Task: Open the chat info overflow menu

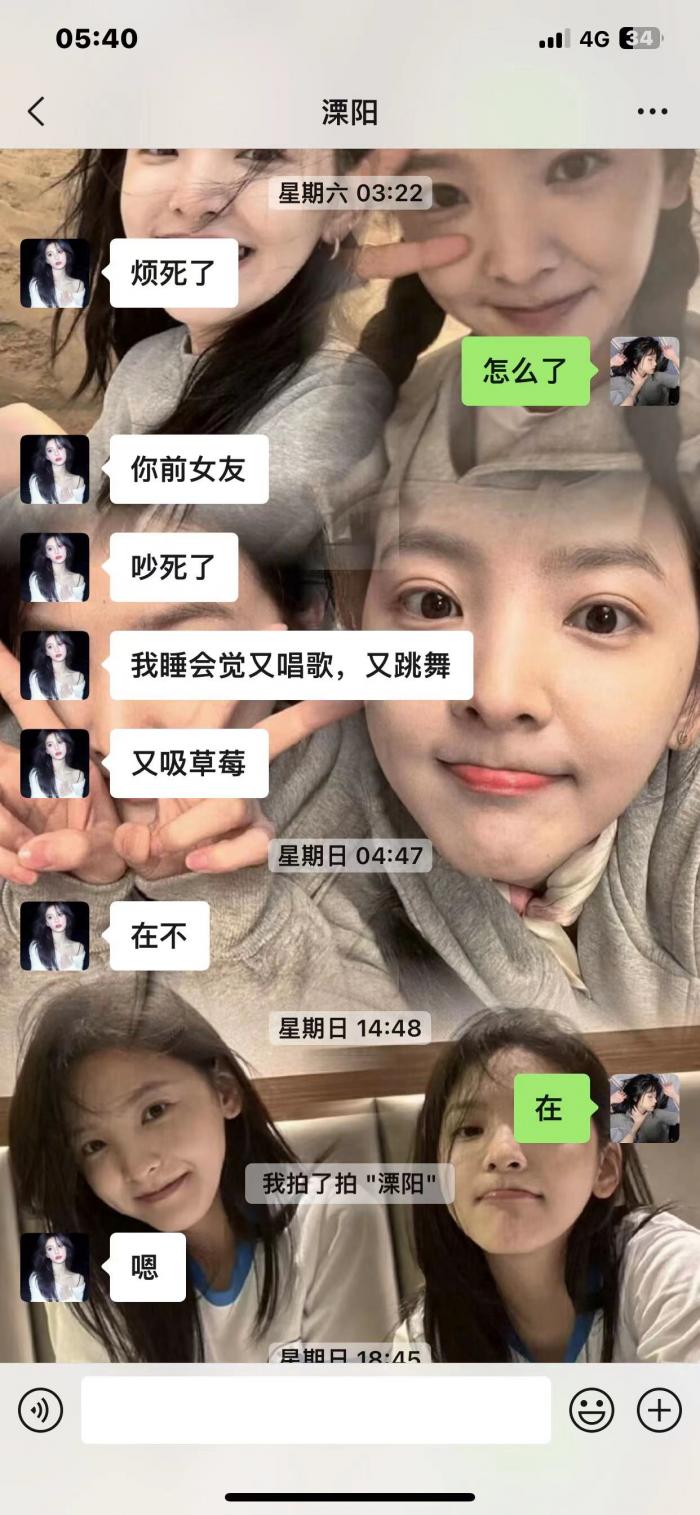Action: [x=652, y=111]
